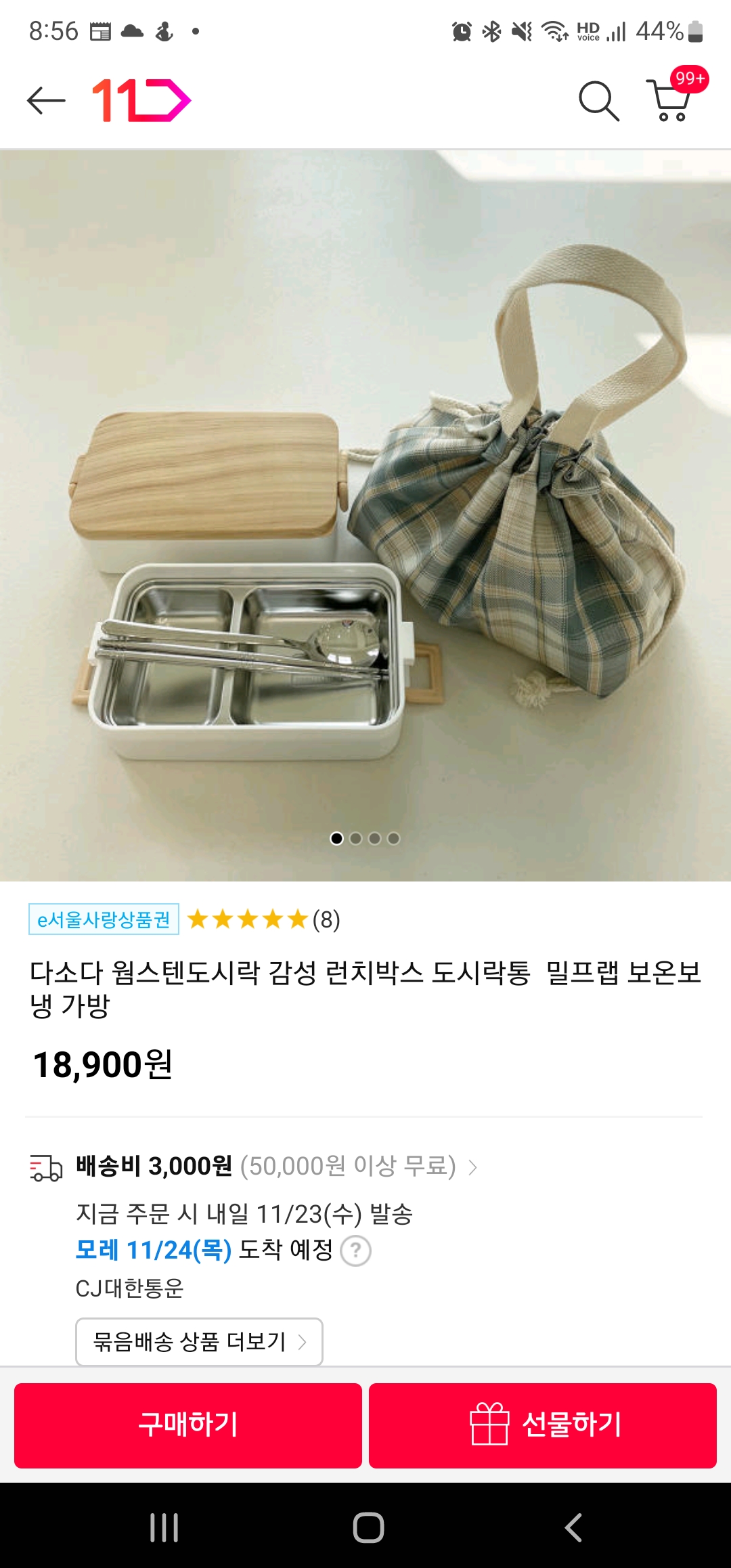Open the lunch box product photo
The width and height of the screenshot is (731, 1568).
pos(365,515)
